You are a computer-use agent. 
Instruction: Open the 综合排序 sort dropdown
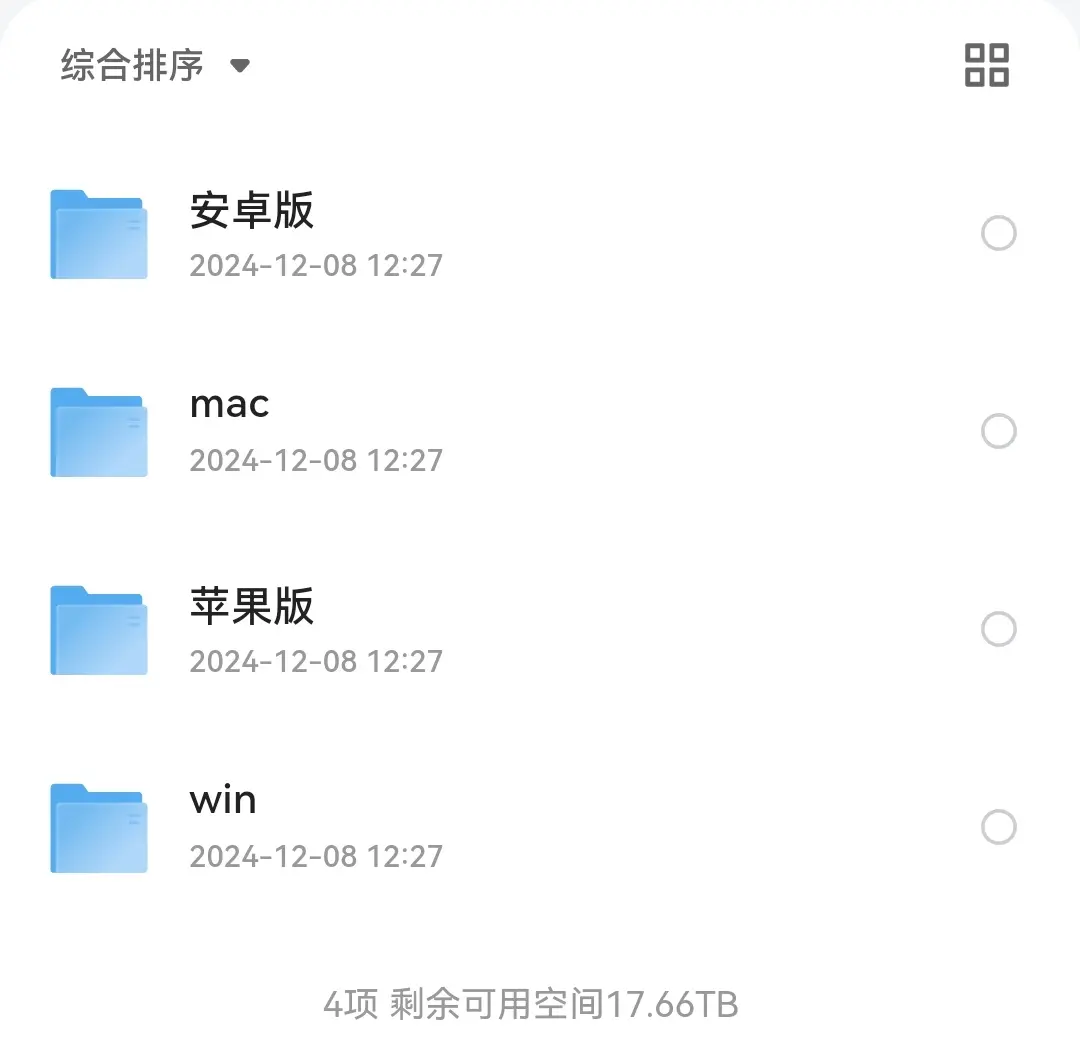[x=155, y=66]
